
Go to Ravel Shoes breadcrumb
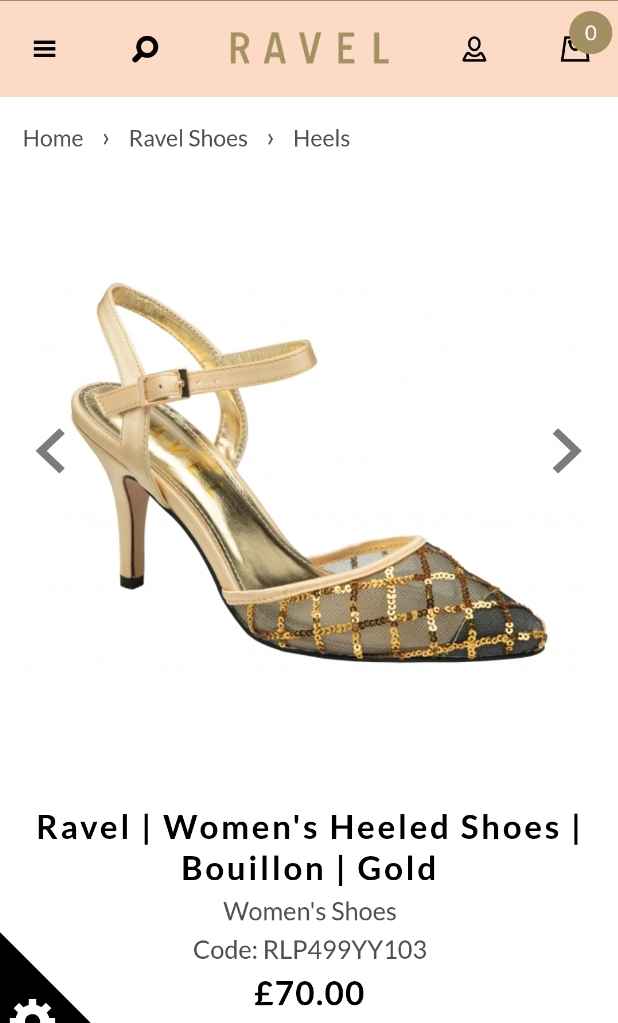pyautogui.click(x=188, y=138)
